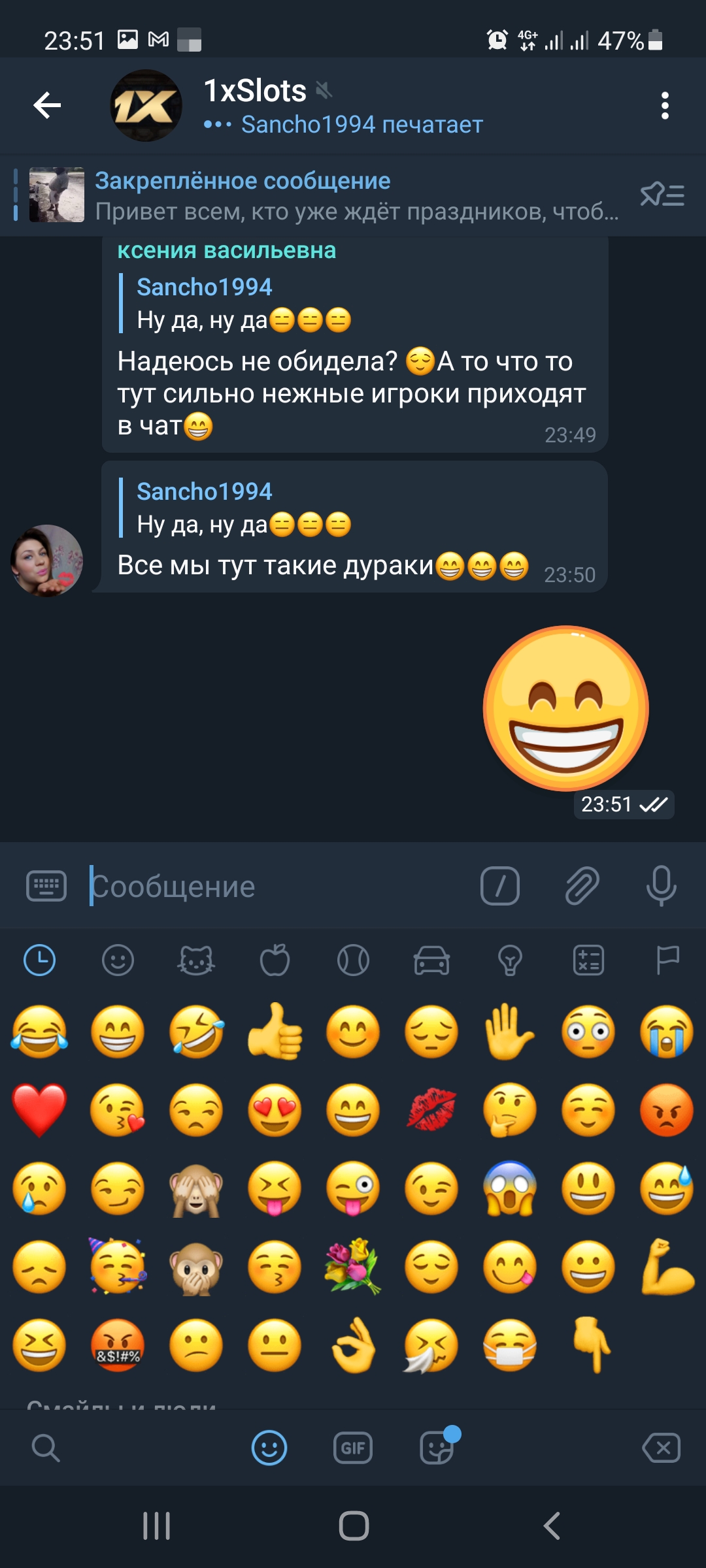The height and width of the screenshot is (1568, 706).
Task: Insert the thumbs up emoji
Action: pos(275,1032)
